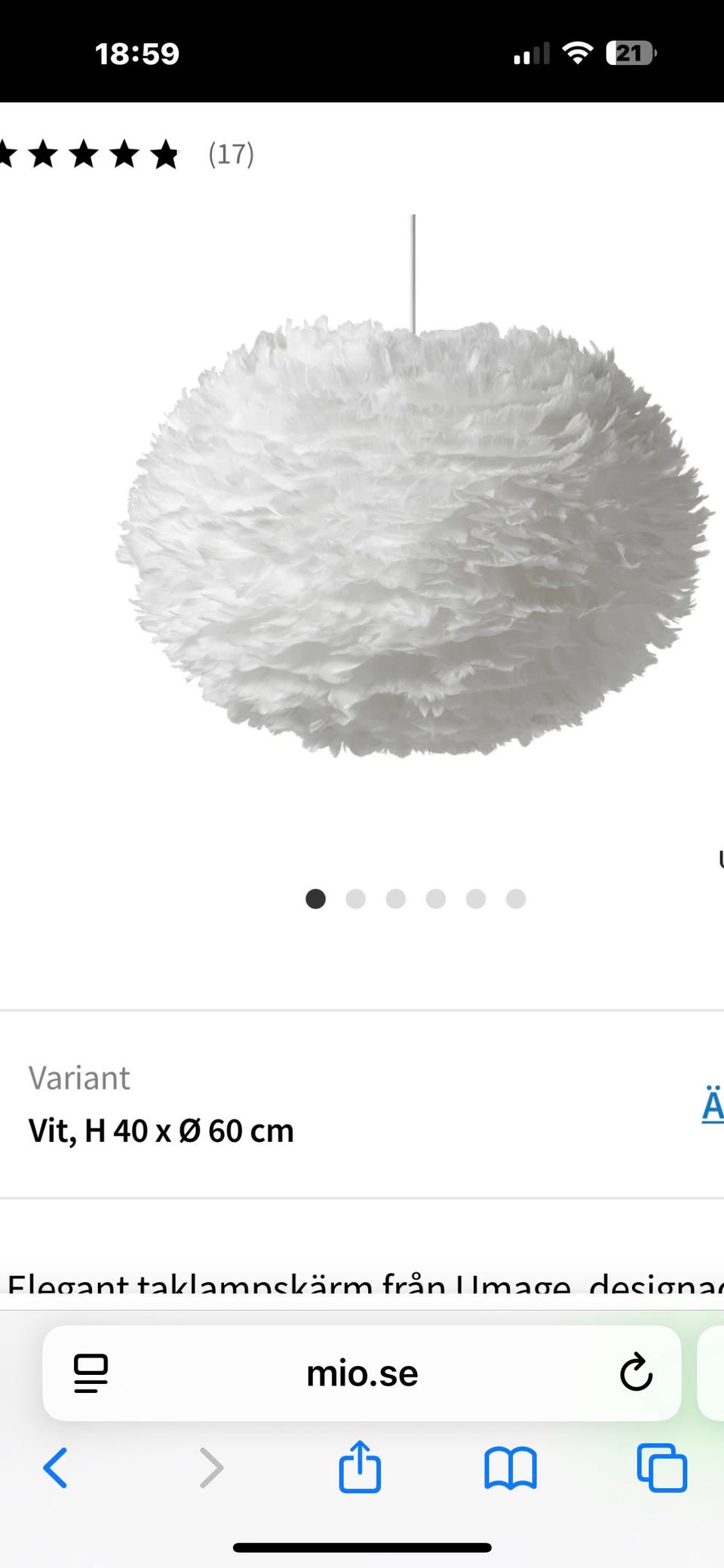724x1568 pixels.
Task: Select the second image carousel dot
Action: coord(355,899)
